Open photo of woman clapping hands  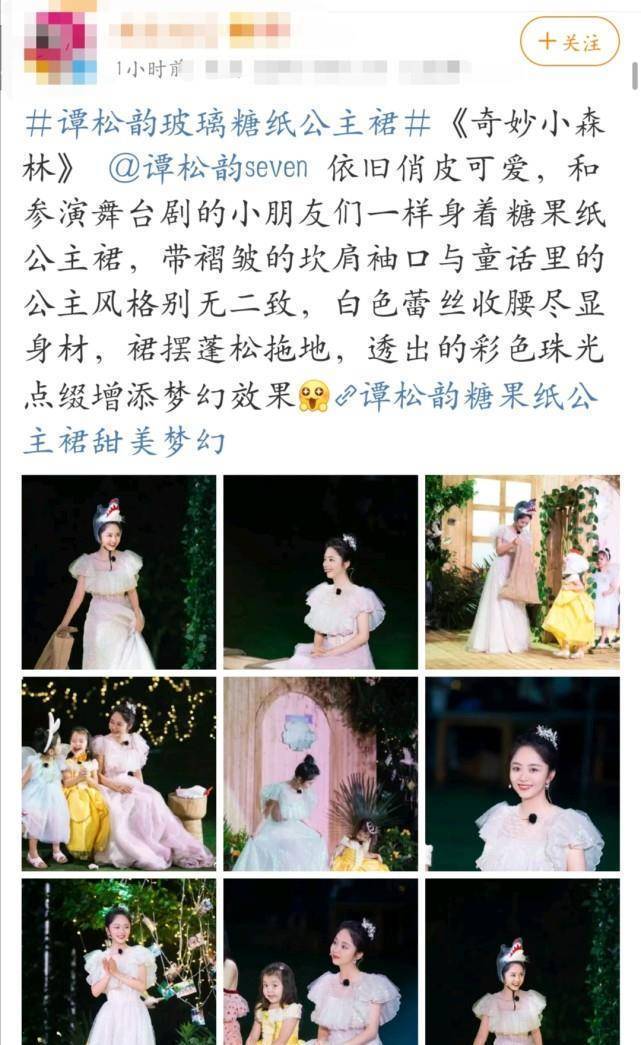point(118,962)
